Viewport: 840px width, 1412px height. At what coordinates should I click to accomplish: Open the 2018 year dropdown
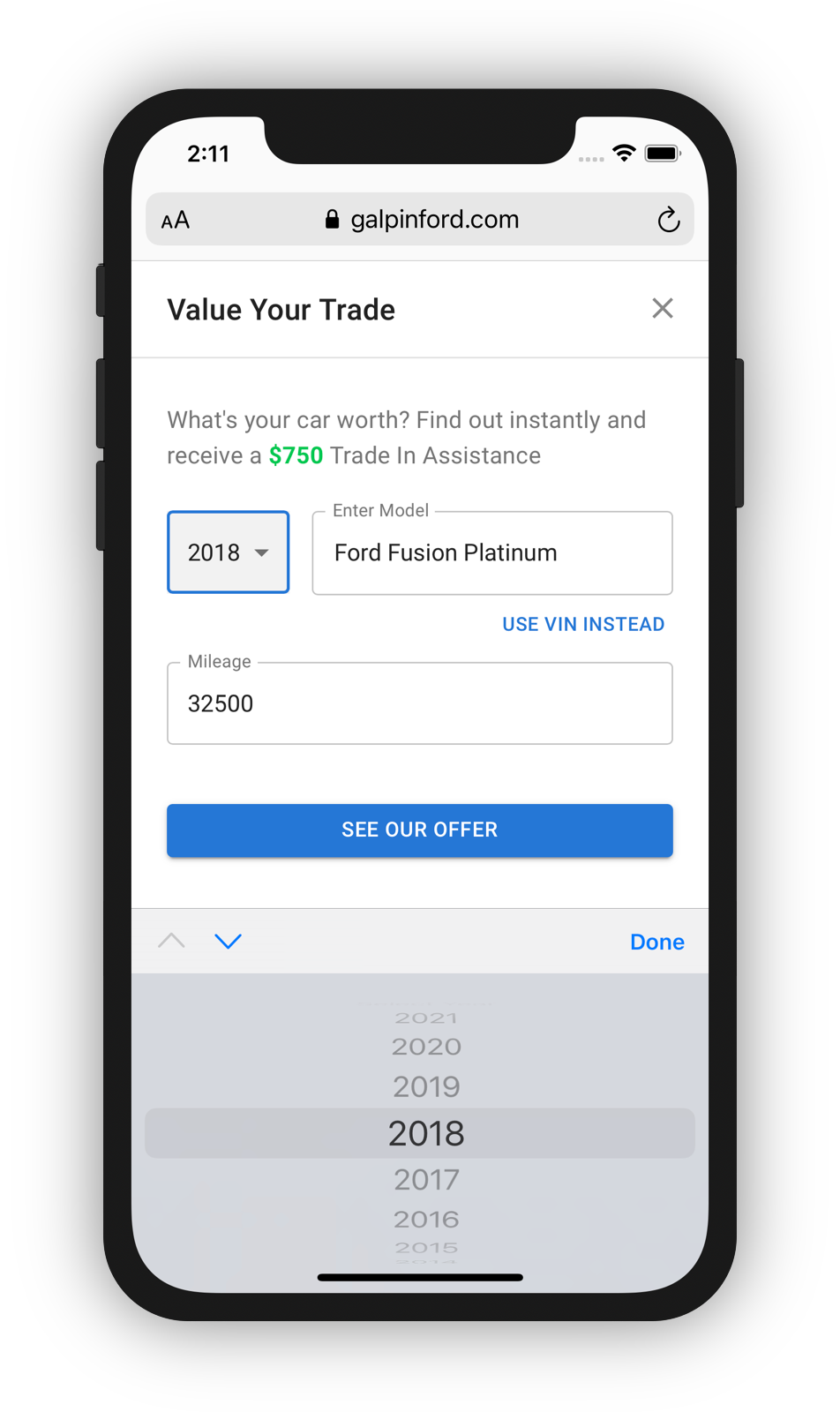229,552
